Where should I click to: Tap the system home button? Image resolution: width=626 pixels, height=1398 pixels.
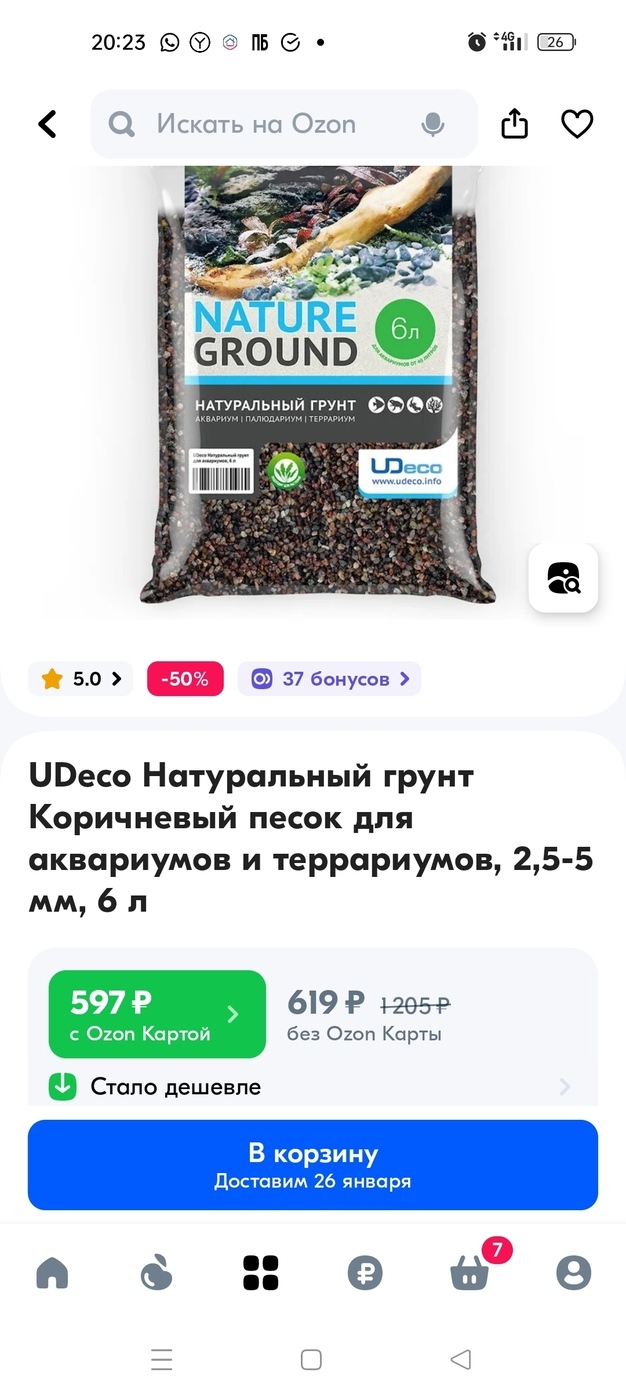pos(311,1360)
